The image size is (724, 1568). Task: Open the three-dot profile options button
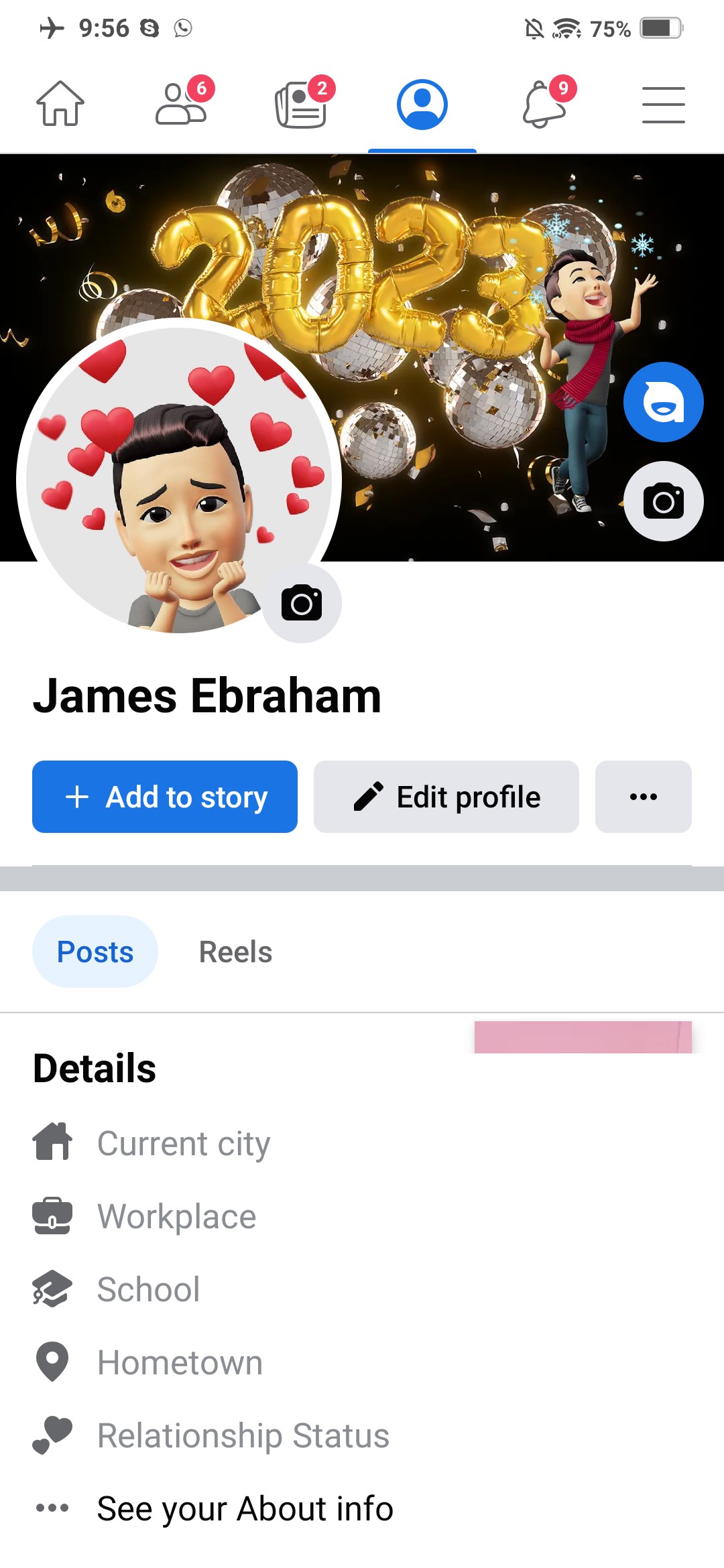click(644, 797)
